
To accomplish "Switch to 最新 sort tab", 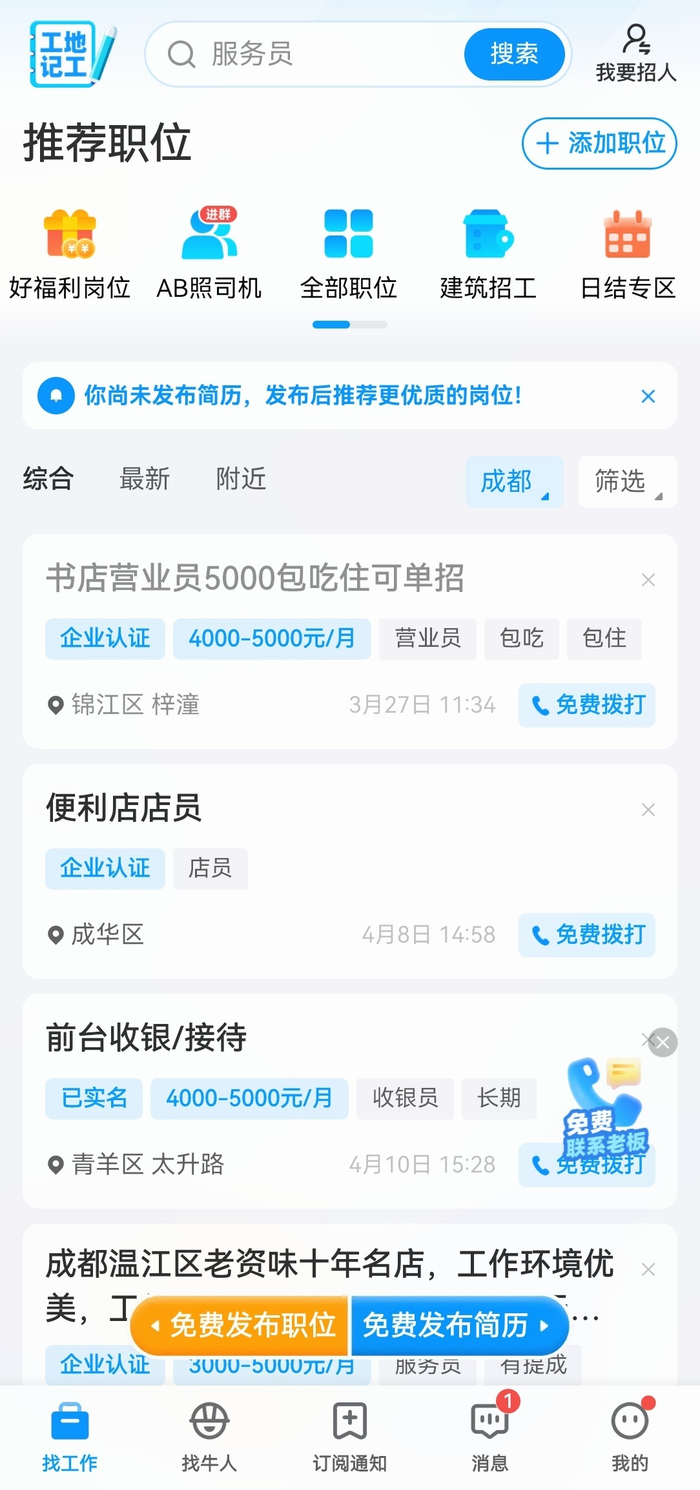I will (144, 479).
